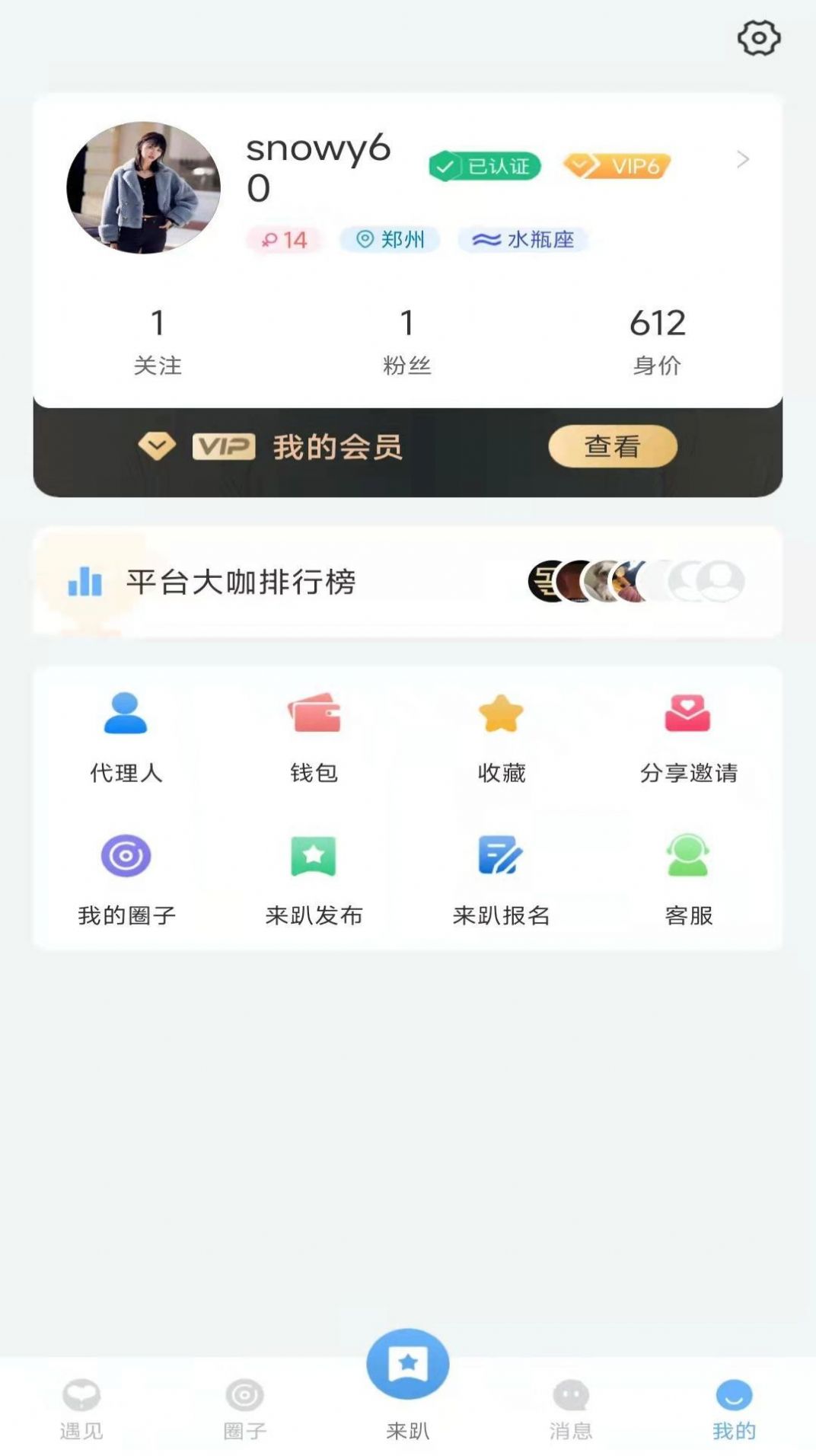Open 分享邀请
Viewport: 816px width, 1456px height.
tap(688, 736)
